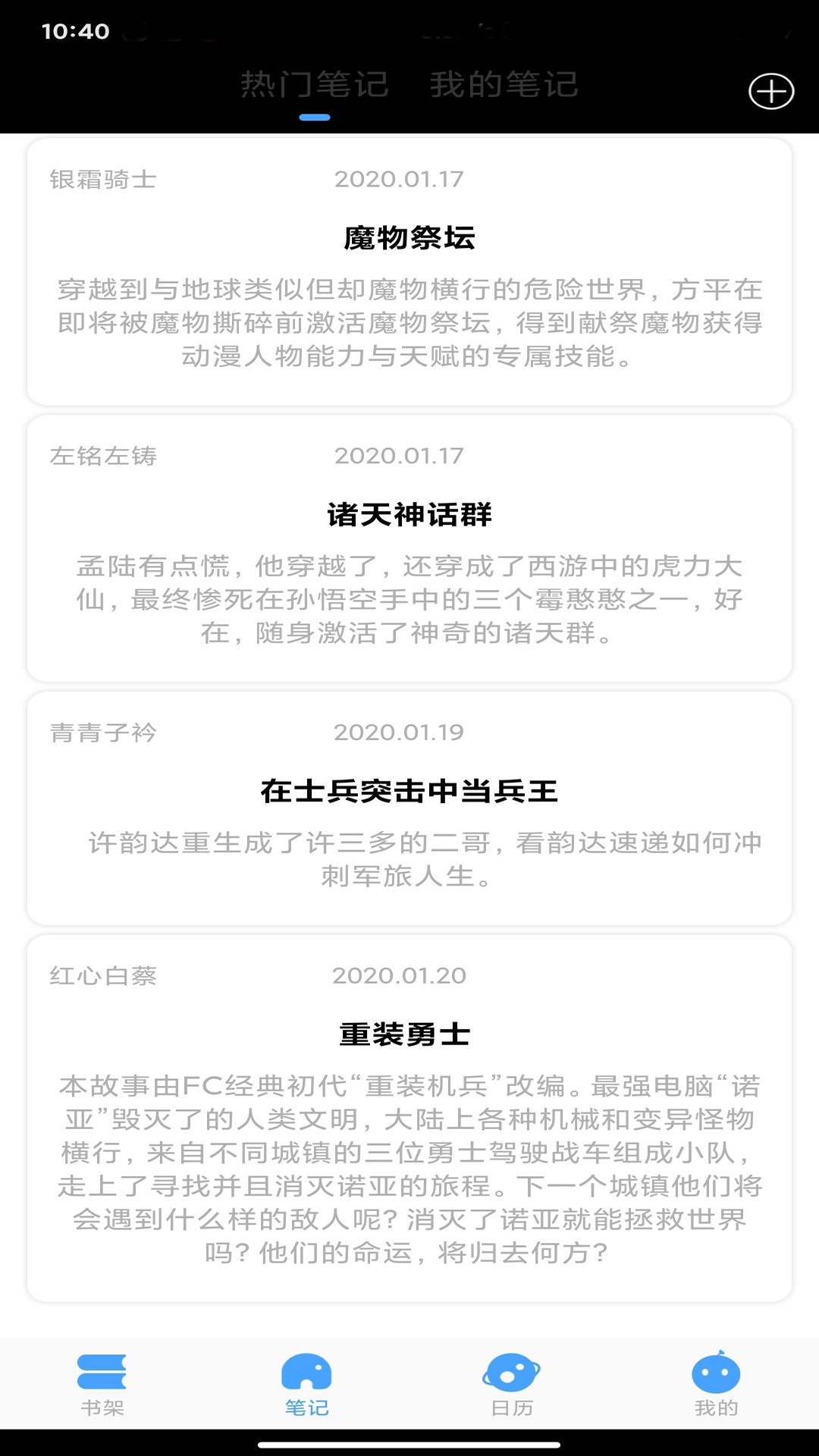Select the 热门笔记 tab
The width and height of the screenshot is (819, 1456).
315,85
